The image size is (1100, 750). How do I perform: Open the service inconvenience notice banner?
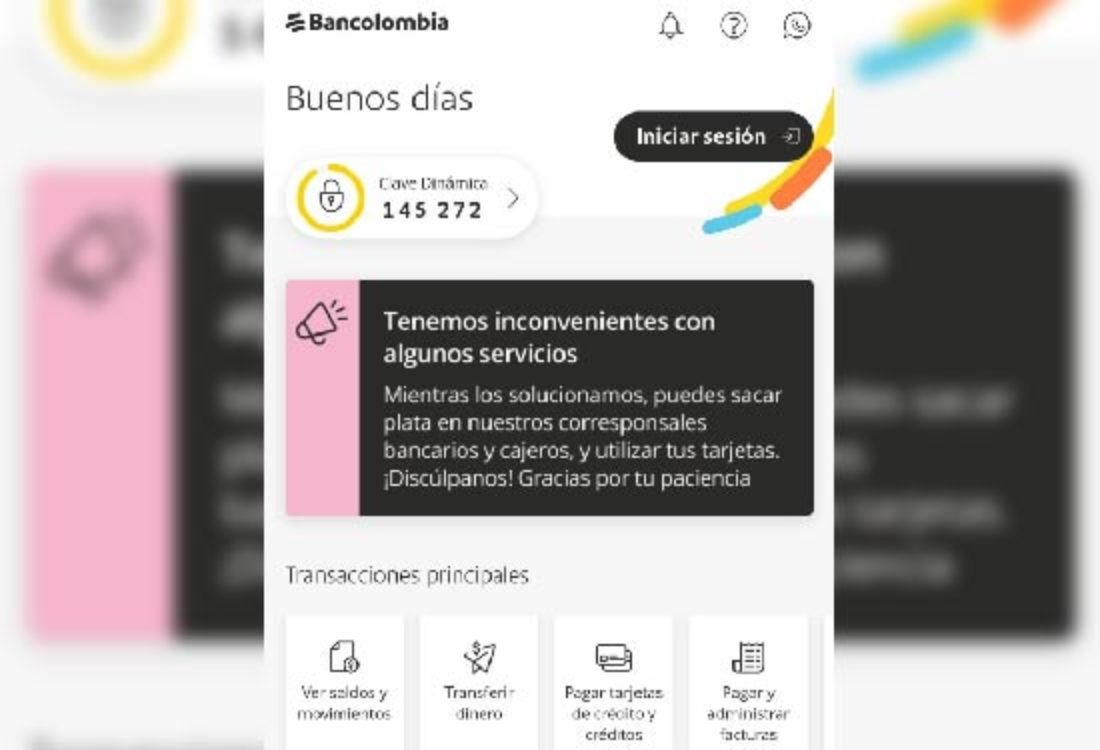pos(549,398)
